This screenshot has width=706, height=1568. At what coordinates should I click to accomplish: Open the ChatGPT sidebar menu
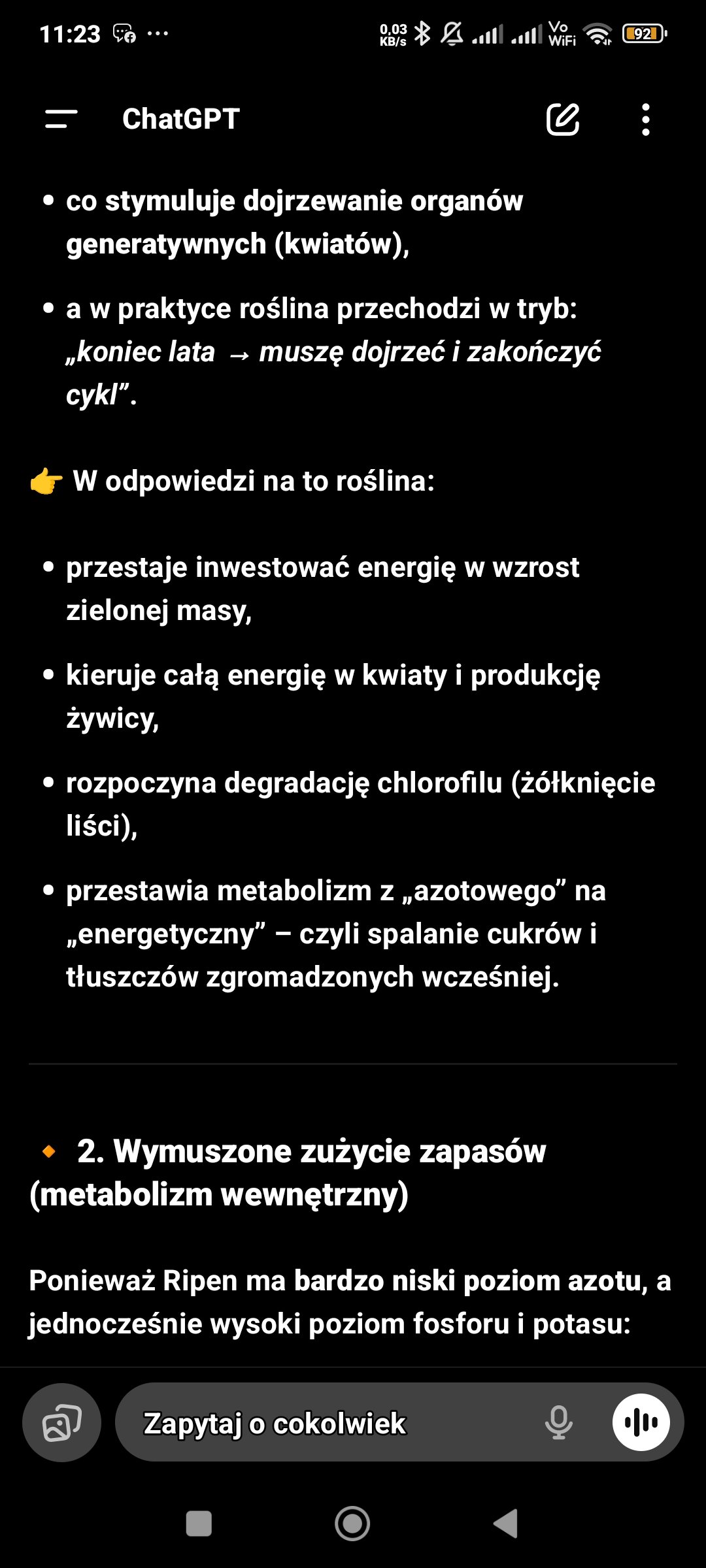tap(61, 119)
